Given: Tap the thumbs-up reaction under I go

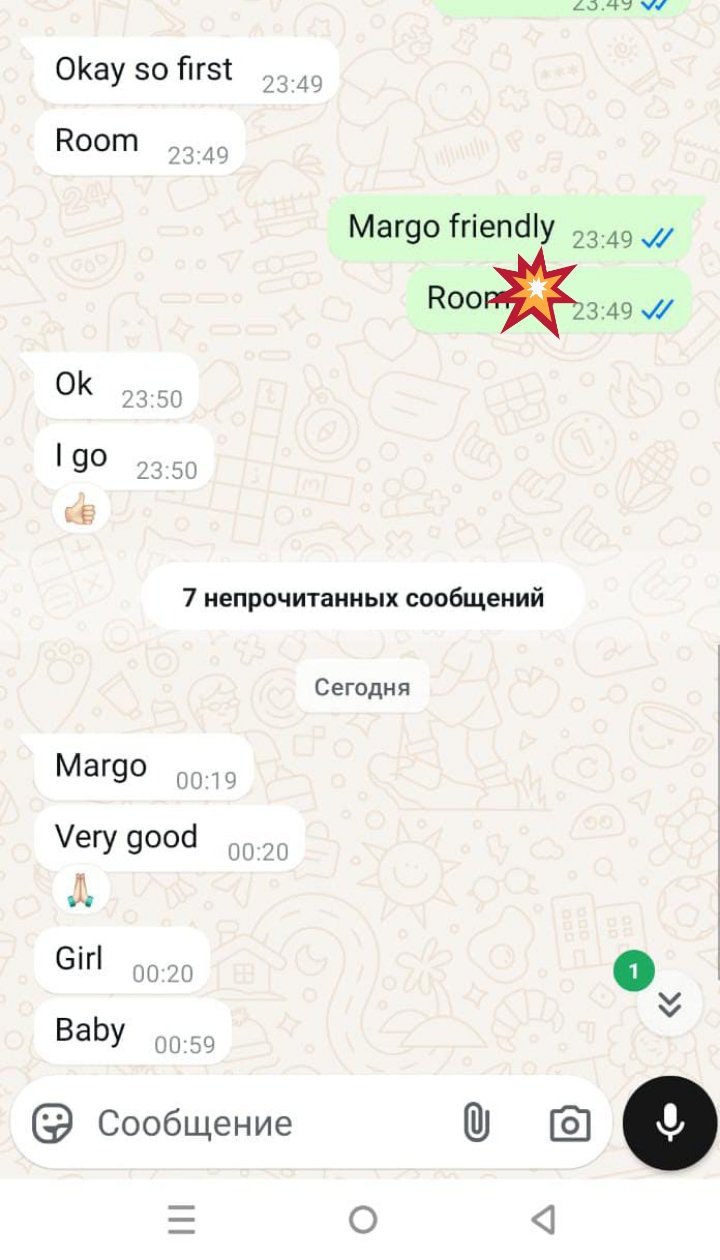Looking at the screenshot, I should pos(80,513).
